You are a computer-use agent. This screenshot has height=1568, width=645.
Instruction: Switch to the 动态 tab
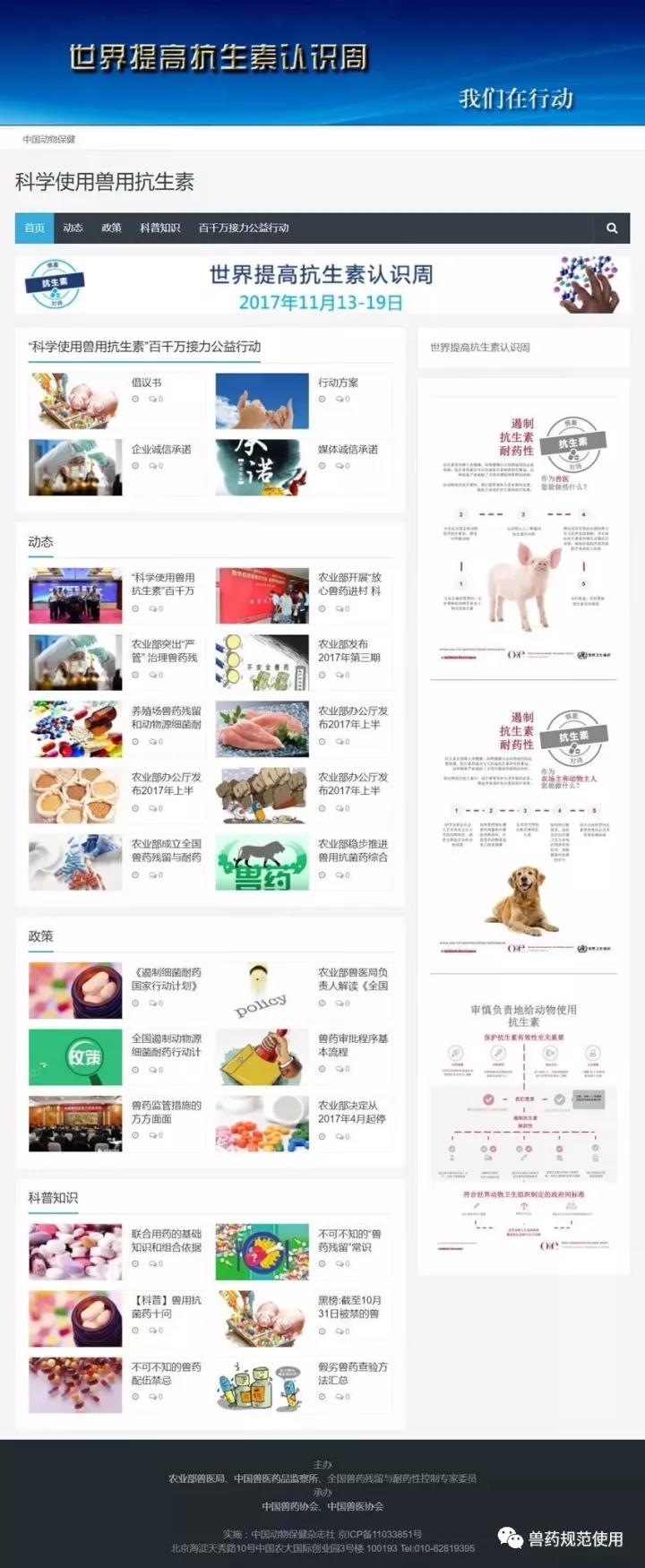click(x=73, y=228)
